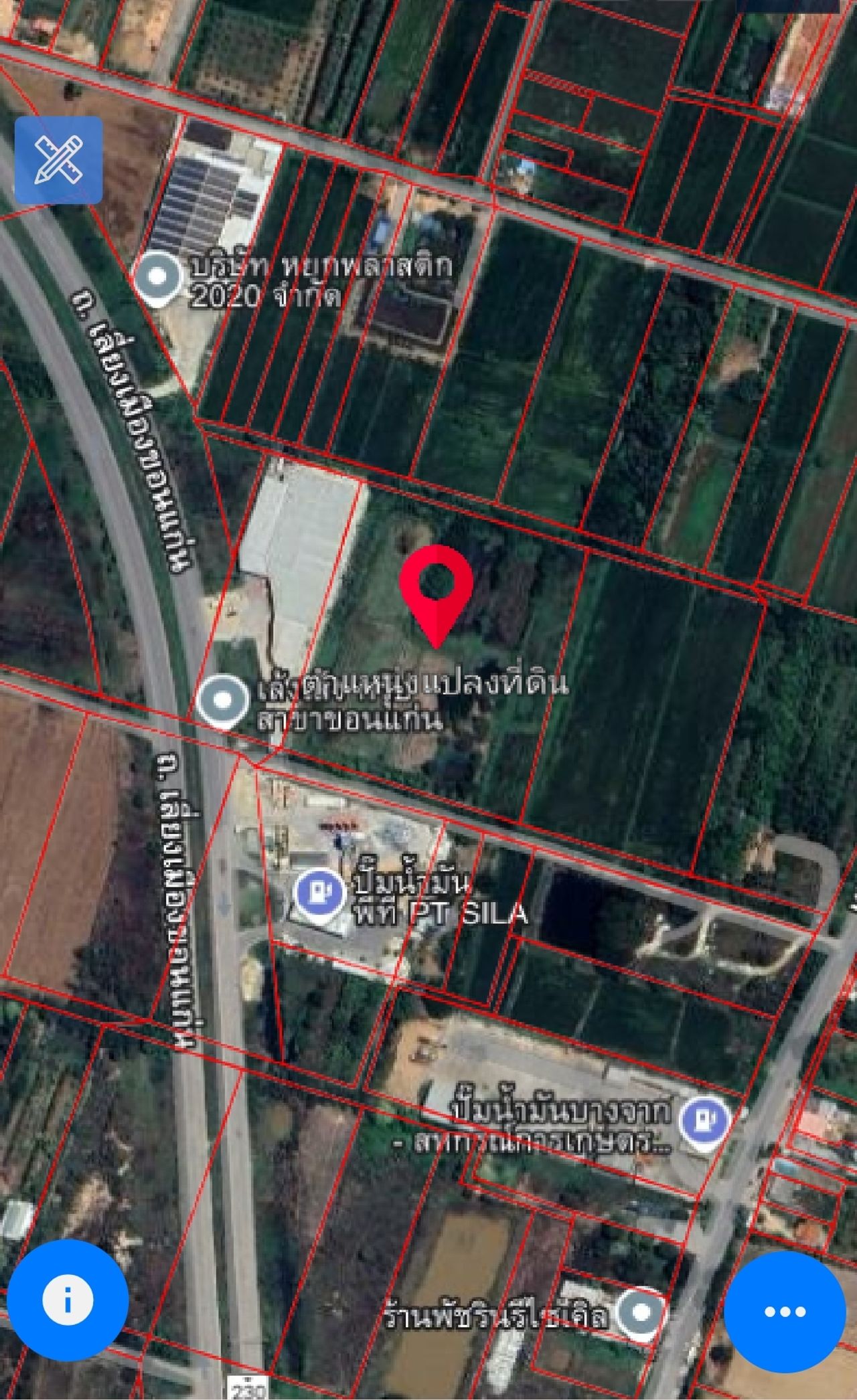Image resolution: width=857 pixels, height=1400 pixels.
Task: Open the 2020 plastic company place marker
Action: coord(158,277)
